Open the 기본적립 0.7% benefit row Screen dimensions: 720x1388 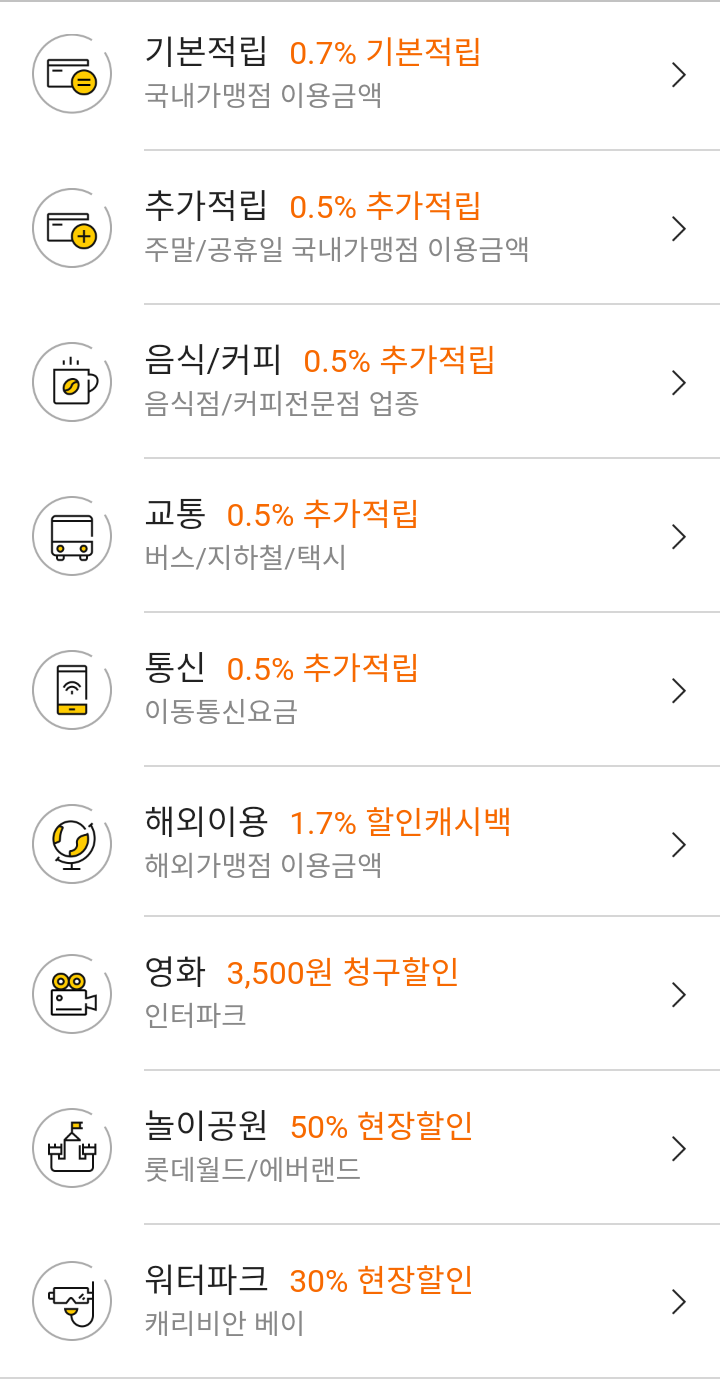click(x=360, y=75)
